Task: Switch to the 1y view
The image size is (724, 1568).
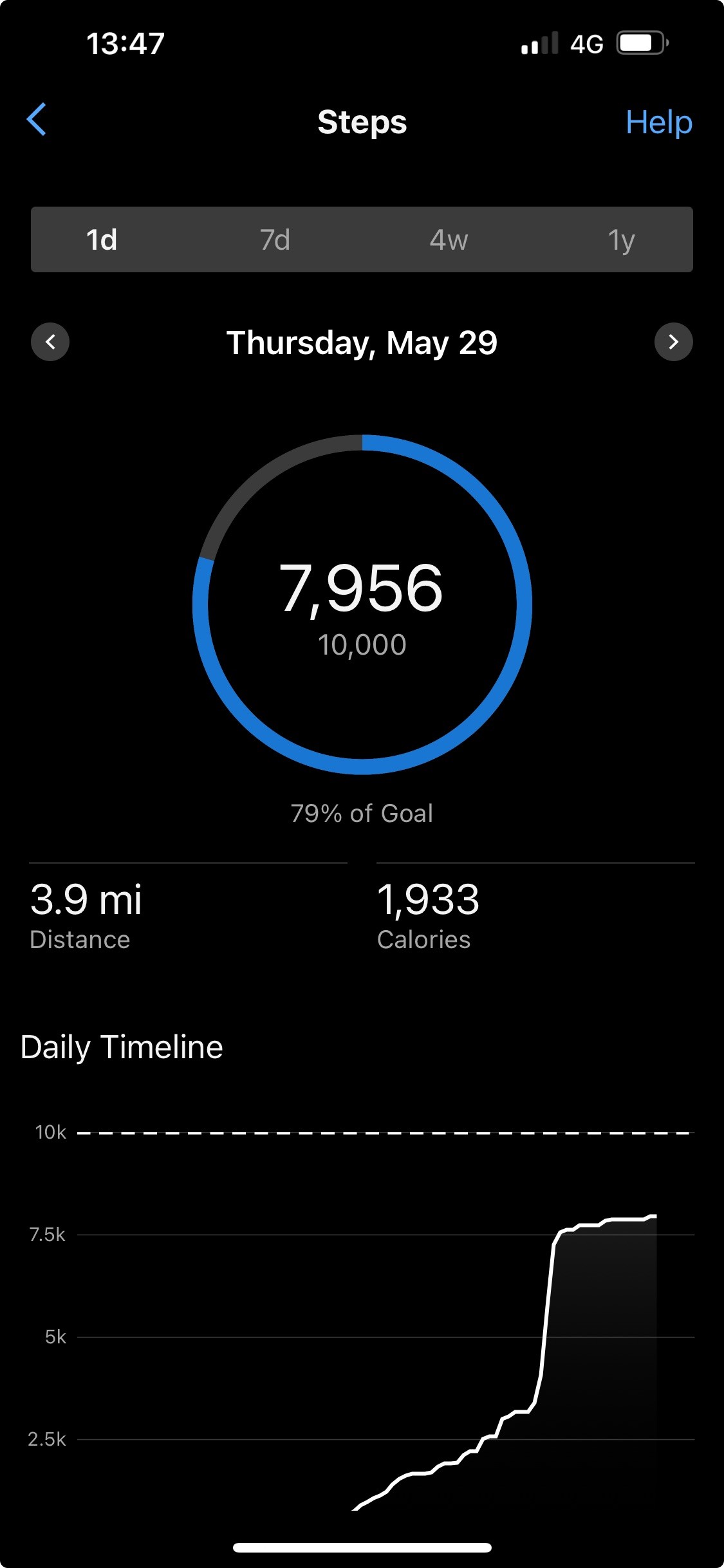Action: [x=622, y=239]
